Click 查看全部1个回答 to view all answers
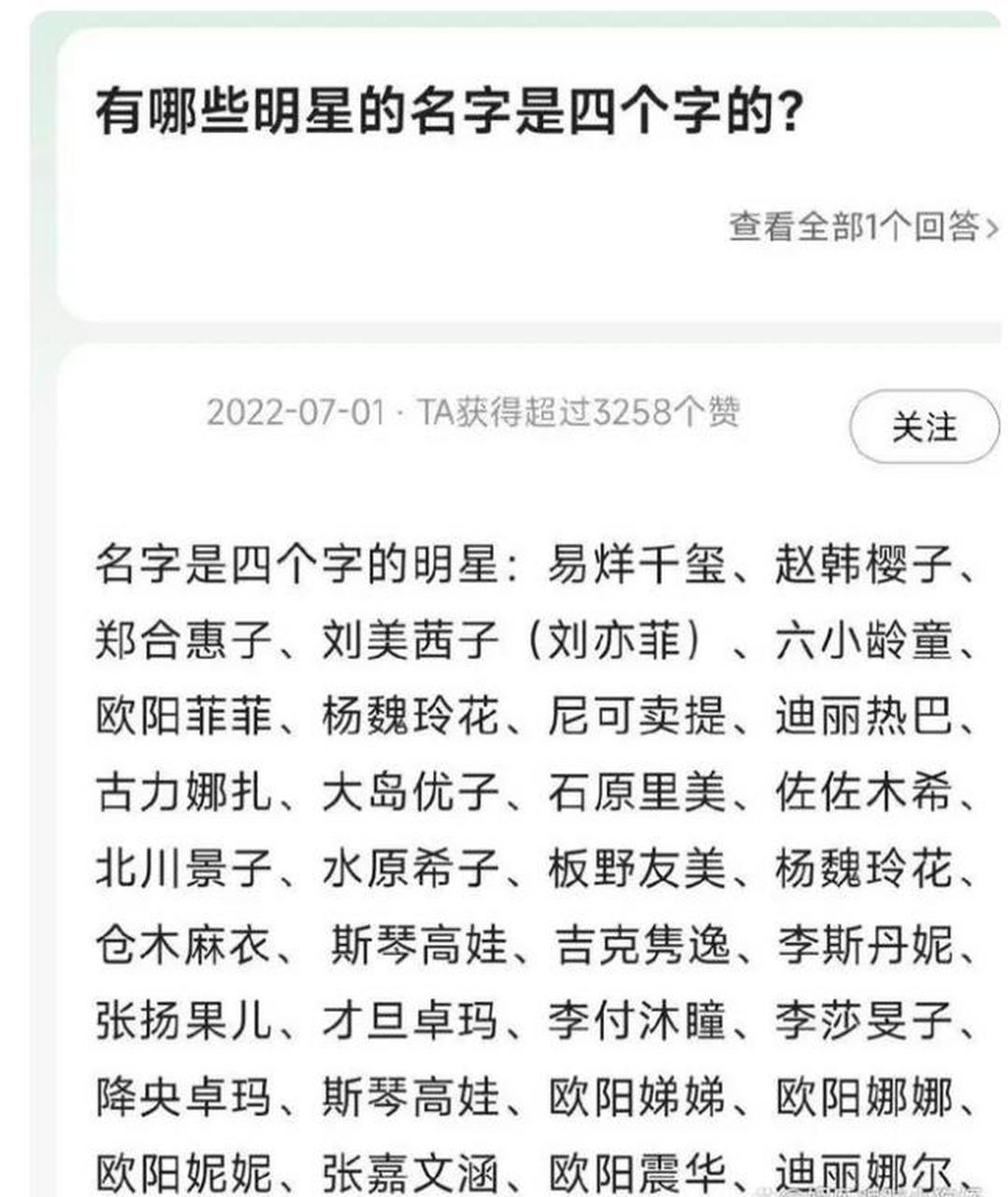The width and height of the screenshot is (1008, 1197). click(856, 224)
